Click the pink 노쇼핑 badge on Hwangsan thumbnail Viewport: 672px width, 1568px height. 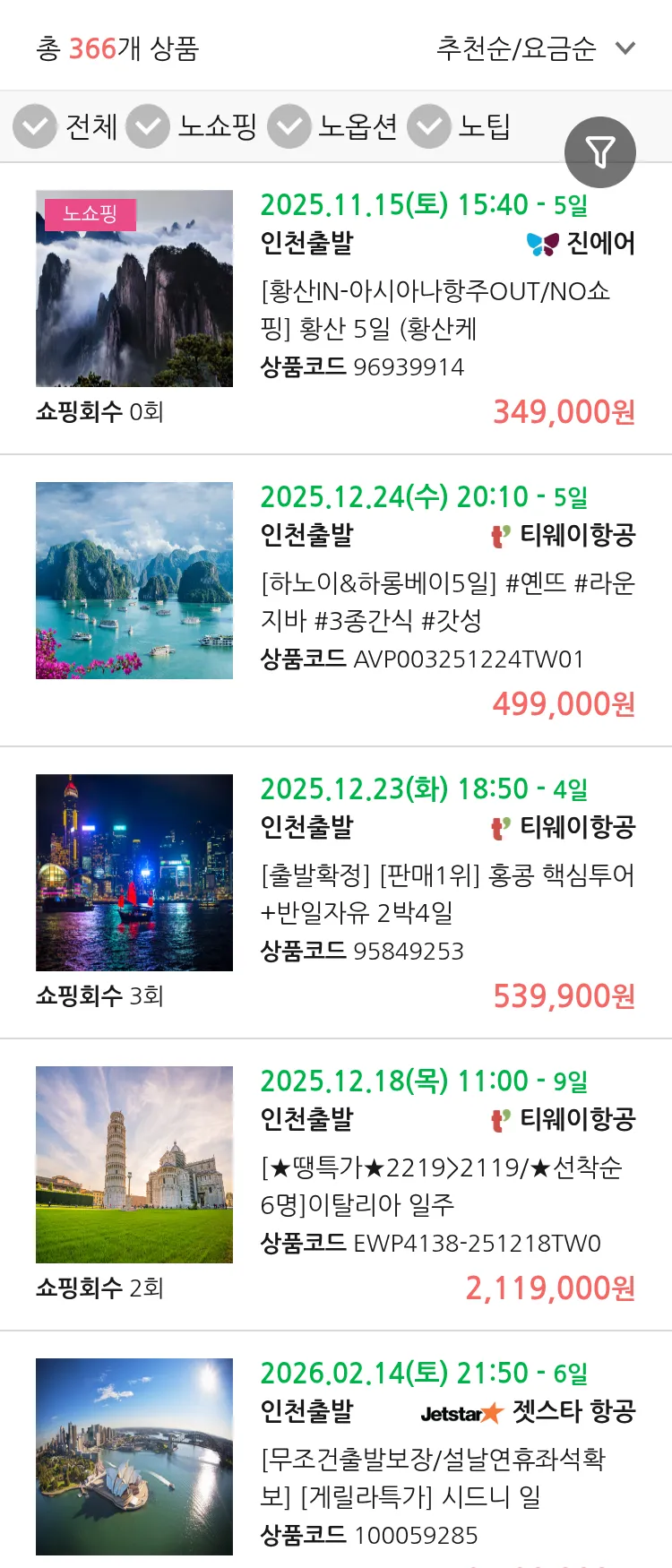(x=90, y=215)
